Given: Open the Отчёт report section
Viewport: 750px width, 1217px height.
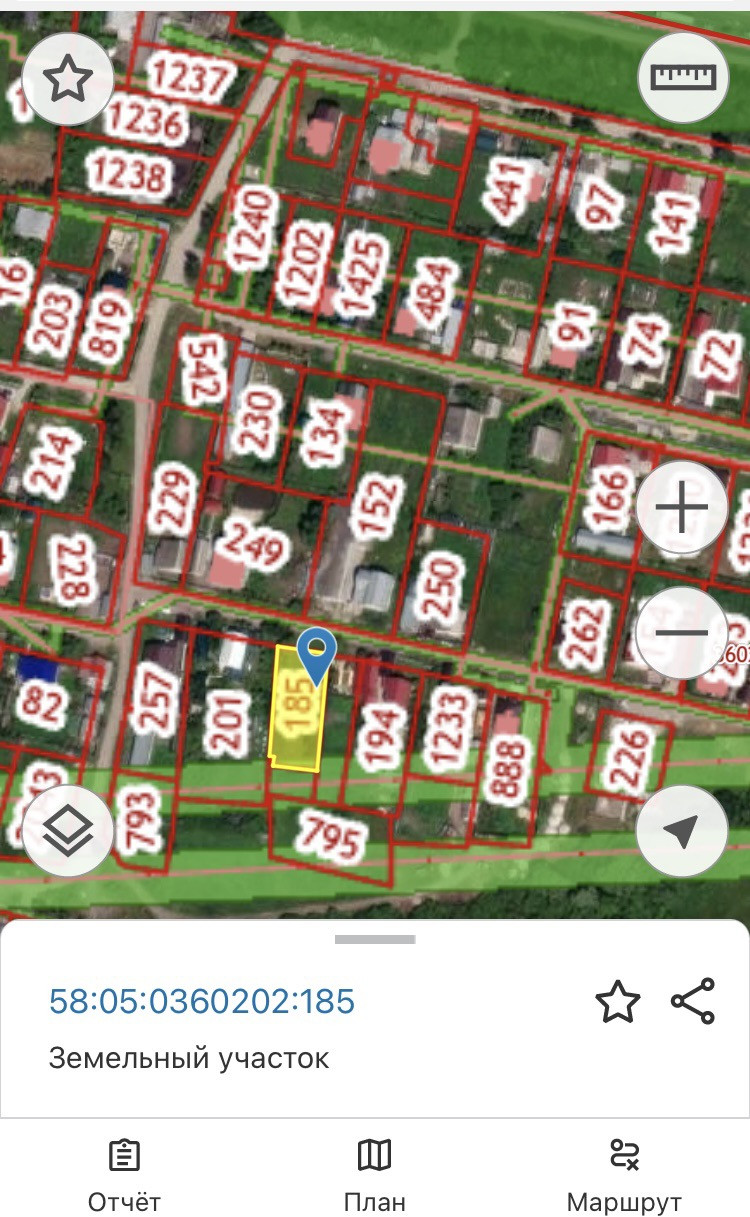Looking at the screenshot, I should tap(124, 1175).
